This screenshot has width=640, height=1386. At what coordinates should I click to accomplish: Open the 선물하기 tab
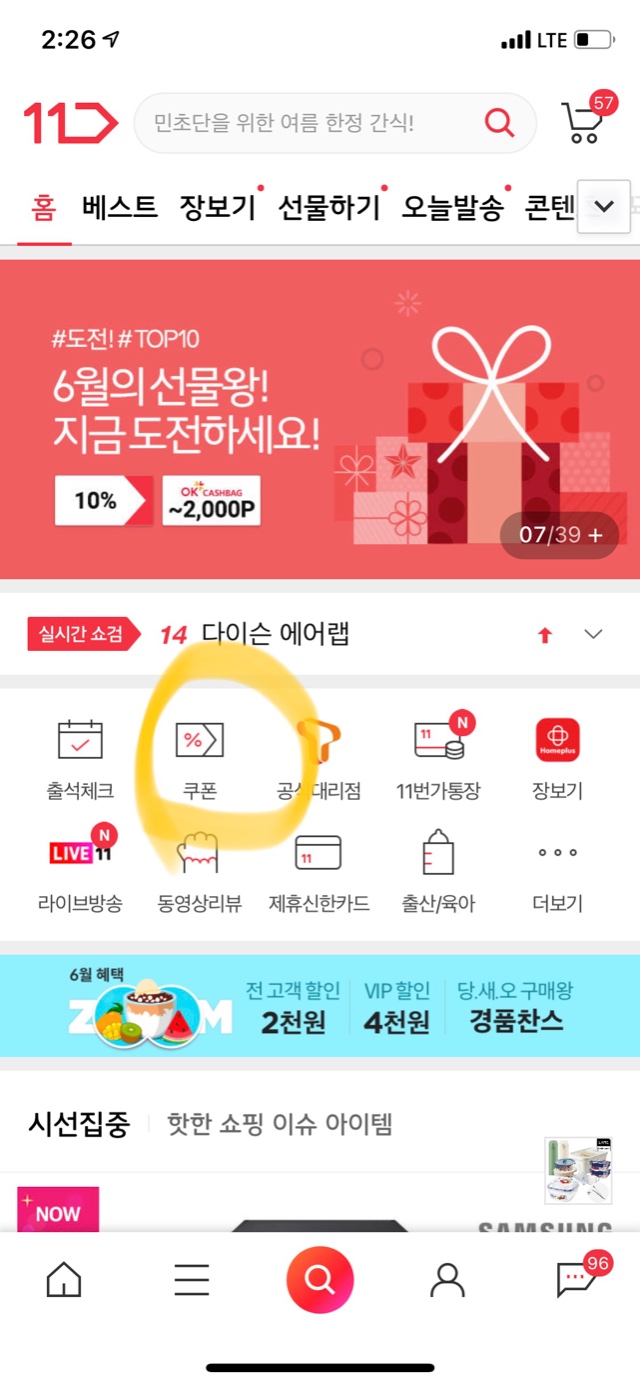pos(329,208)
